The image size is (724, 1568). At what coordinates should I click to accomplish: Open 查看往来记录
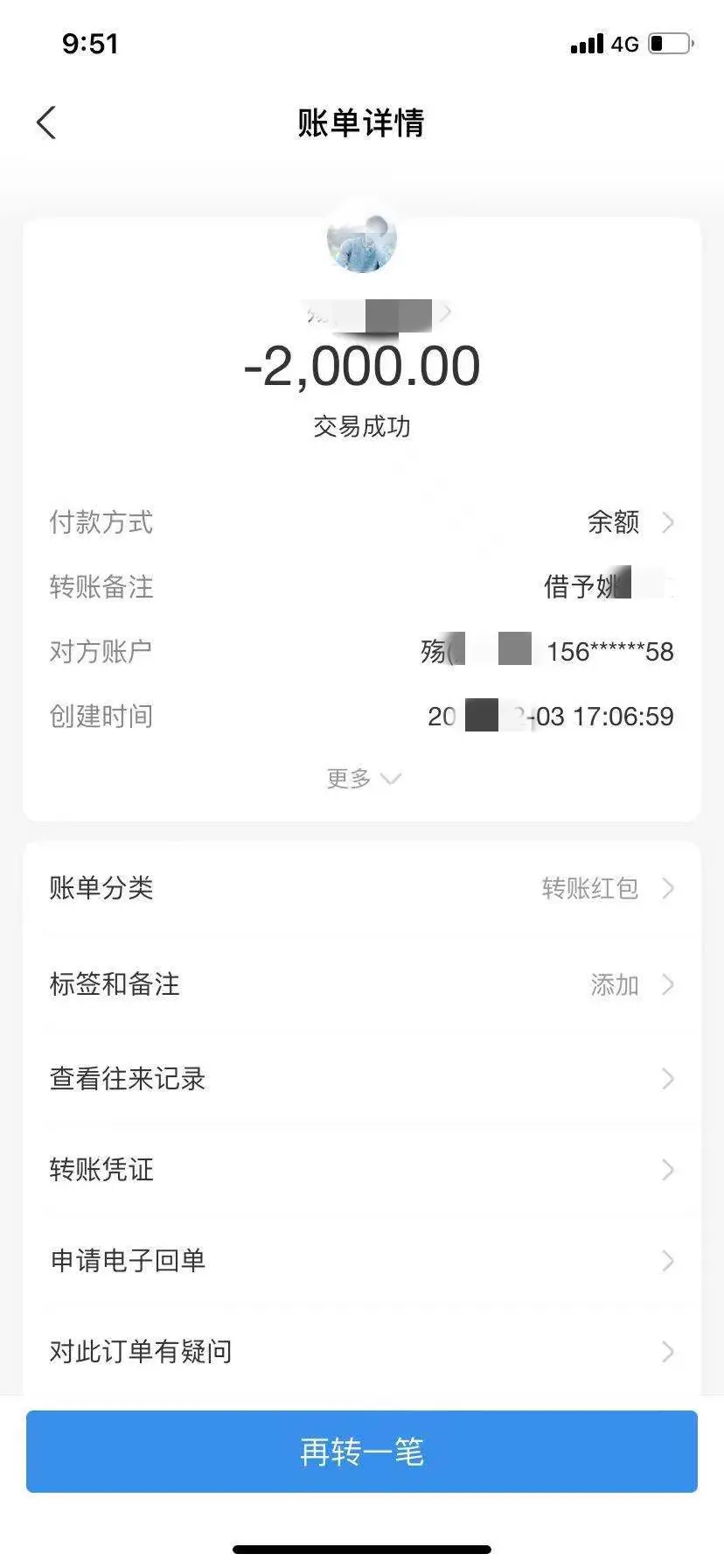(x=361, y=1079)
